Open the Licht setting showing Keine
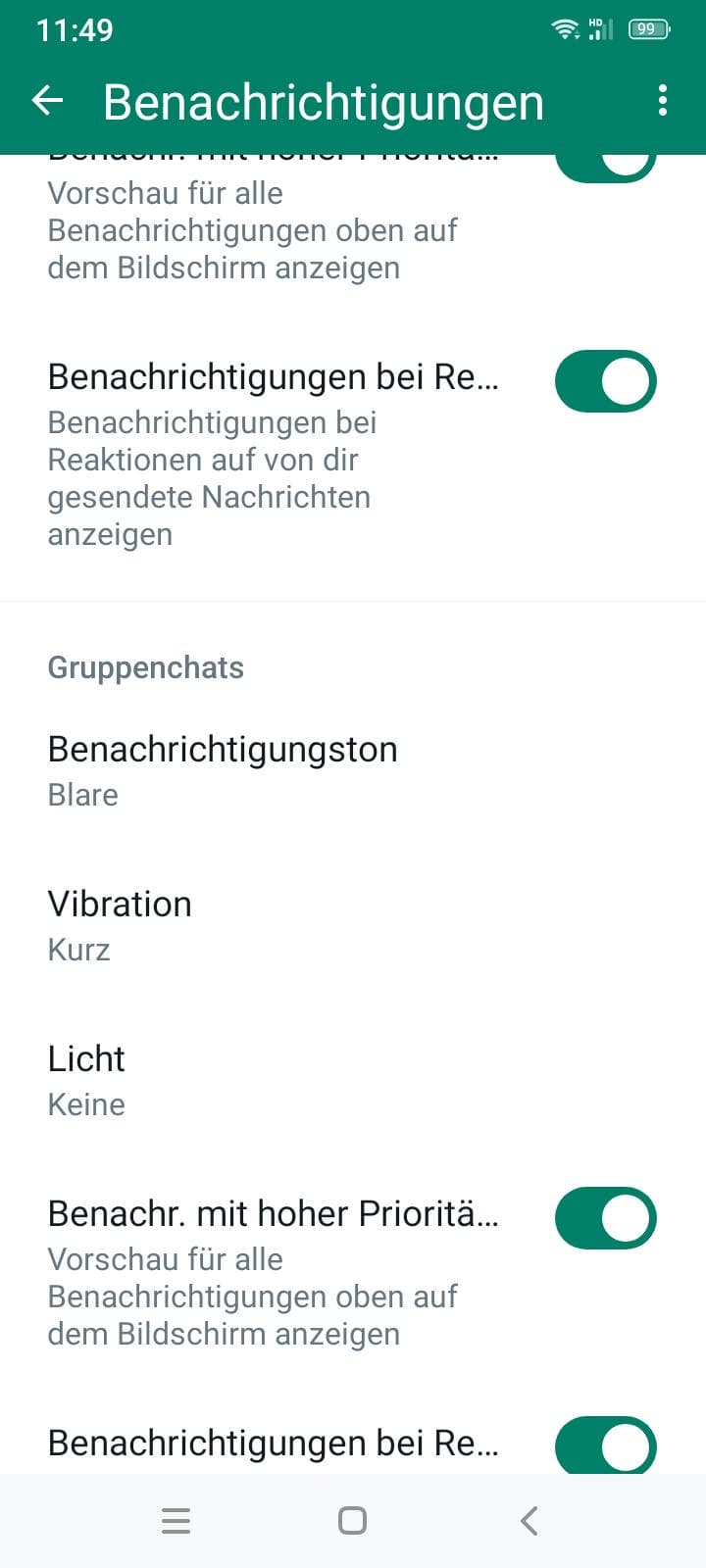The width and height of the screenshot is (706, 1568). click(353, 1081)
